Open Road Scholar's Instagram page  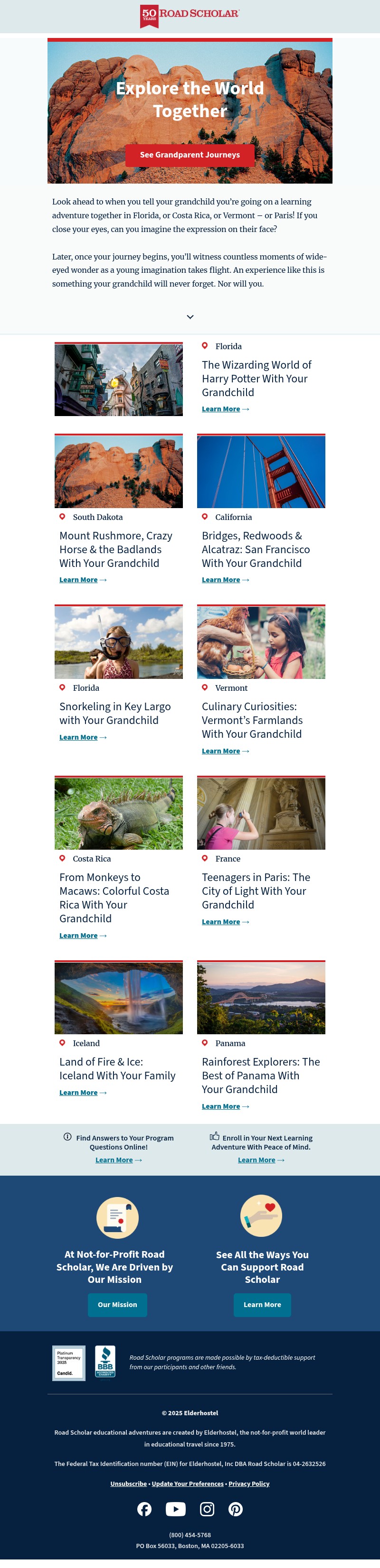coord(207,1509)
